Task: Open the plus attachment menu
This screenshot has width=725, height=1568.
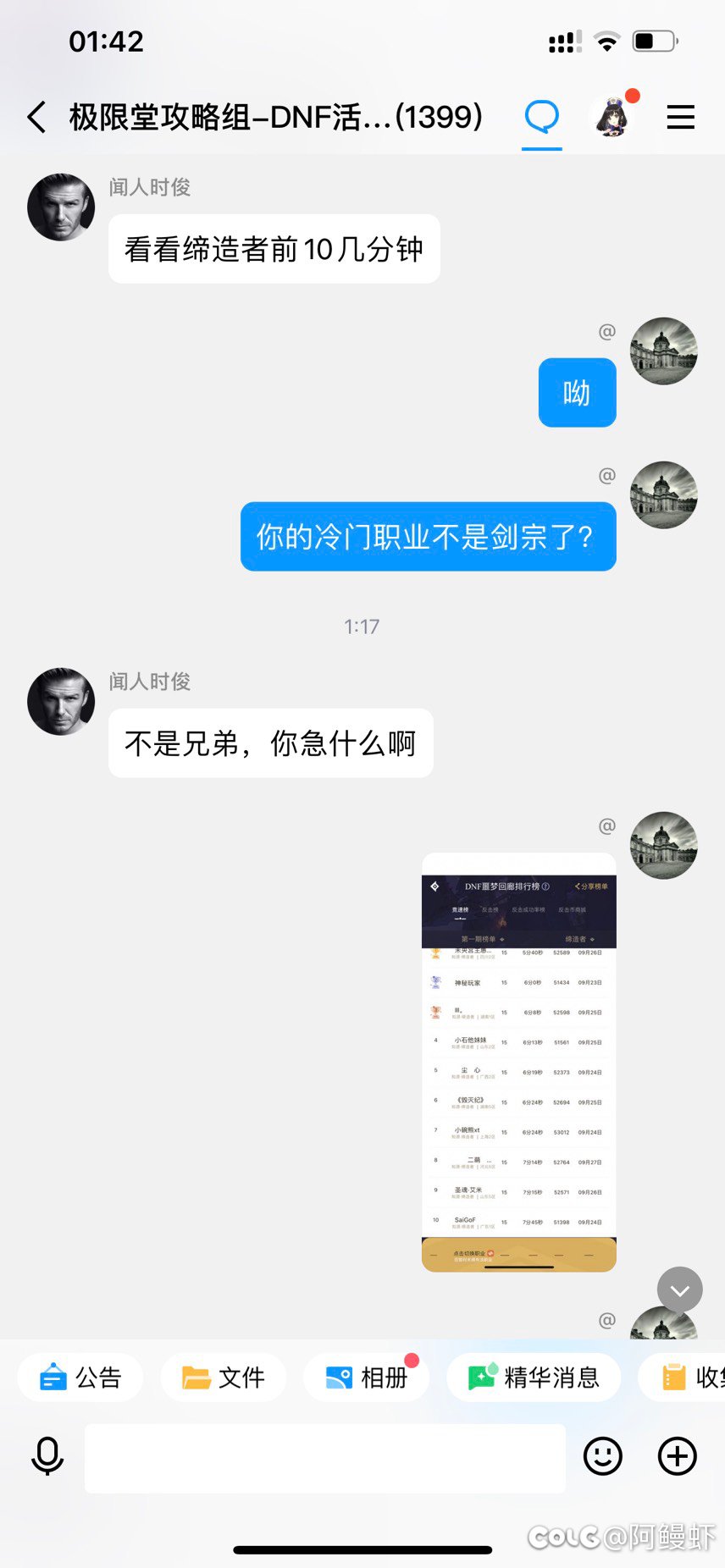Action: coord(678,1456)
